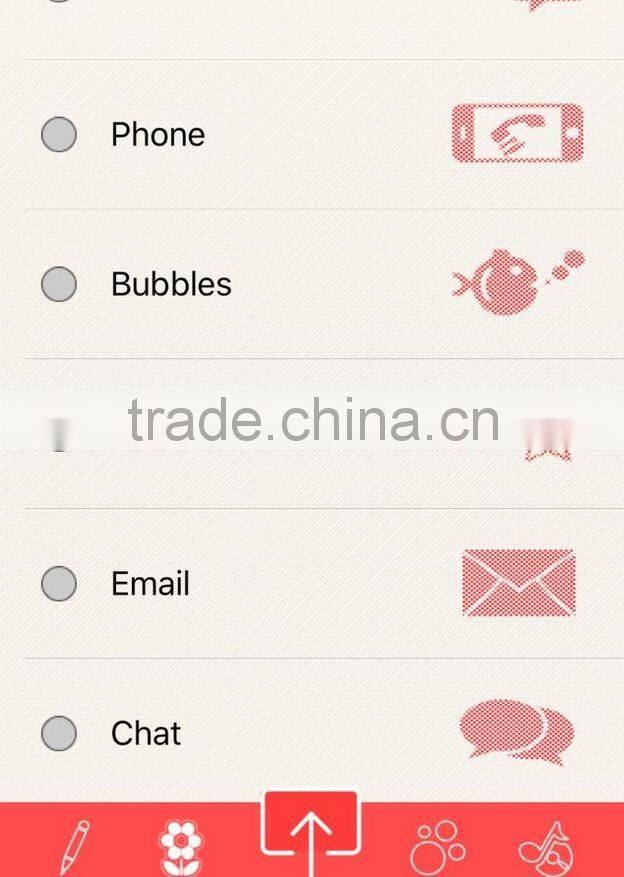This screenshot has width=624, height=877.
Task: Choose the Bubbles option
Action: (59, 284)
